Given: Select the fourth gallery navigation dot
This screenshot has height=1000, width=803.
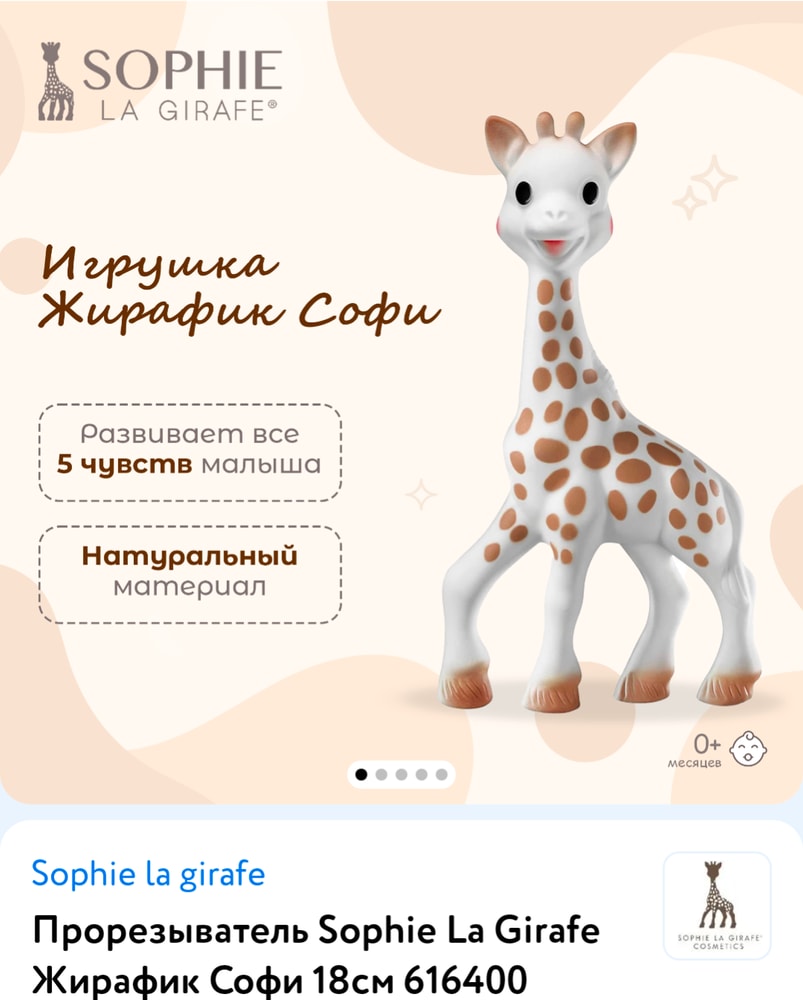Looking at the screenshot, I should [x=421, y=772].
